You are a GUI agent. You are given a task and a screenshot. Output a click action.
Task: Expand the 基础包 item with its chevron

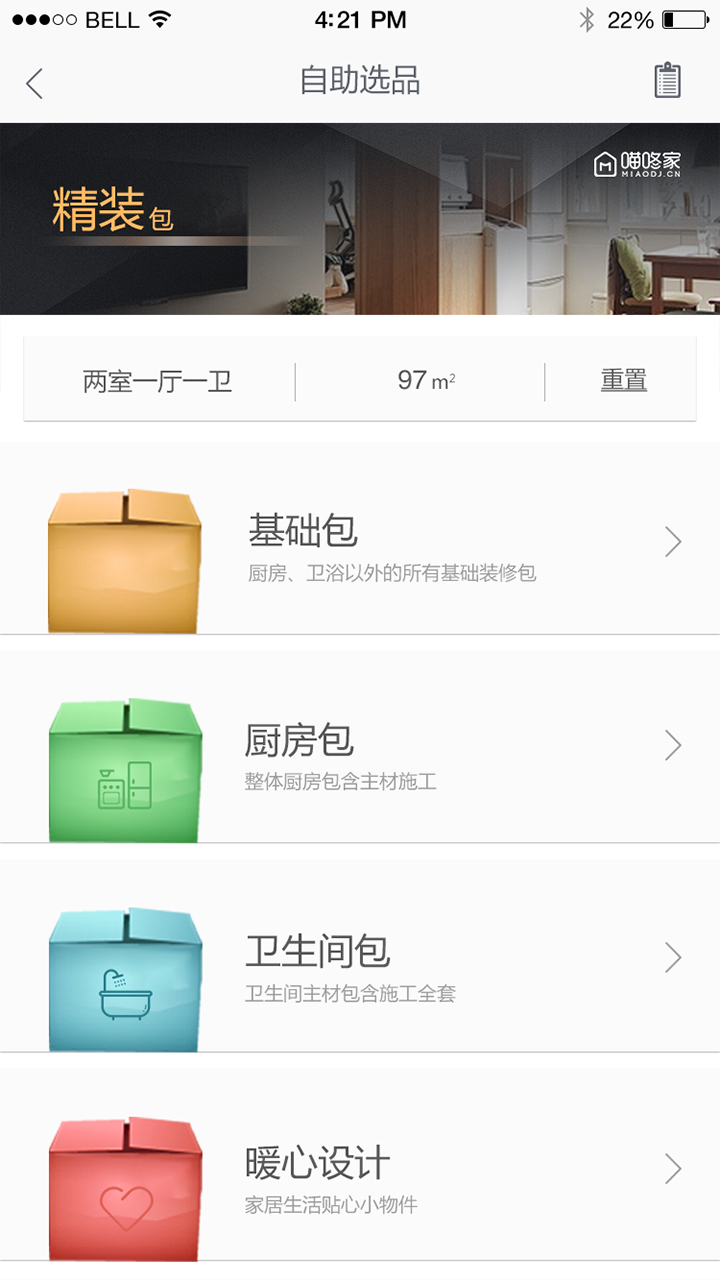tap(672, 541)
